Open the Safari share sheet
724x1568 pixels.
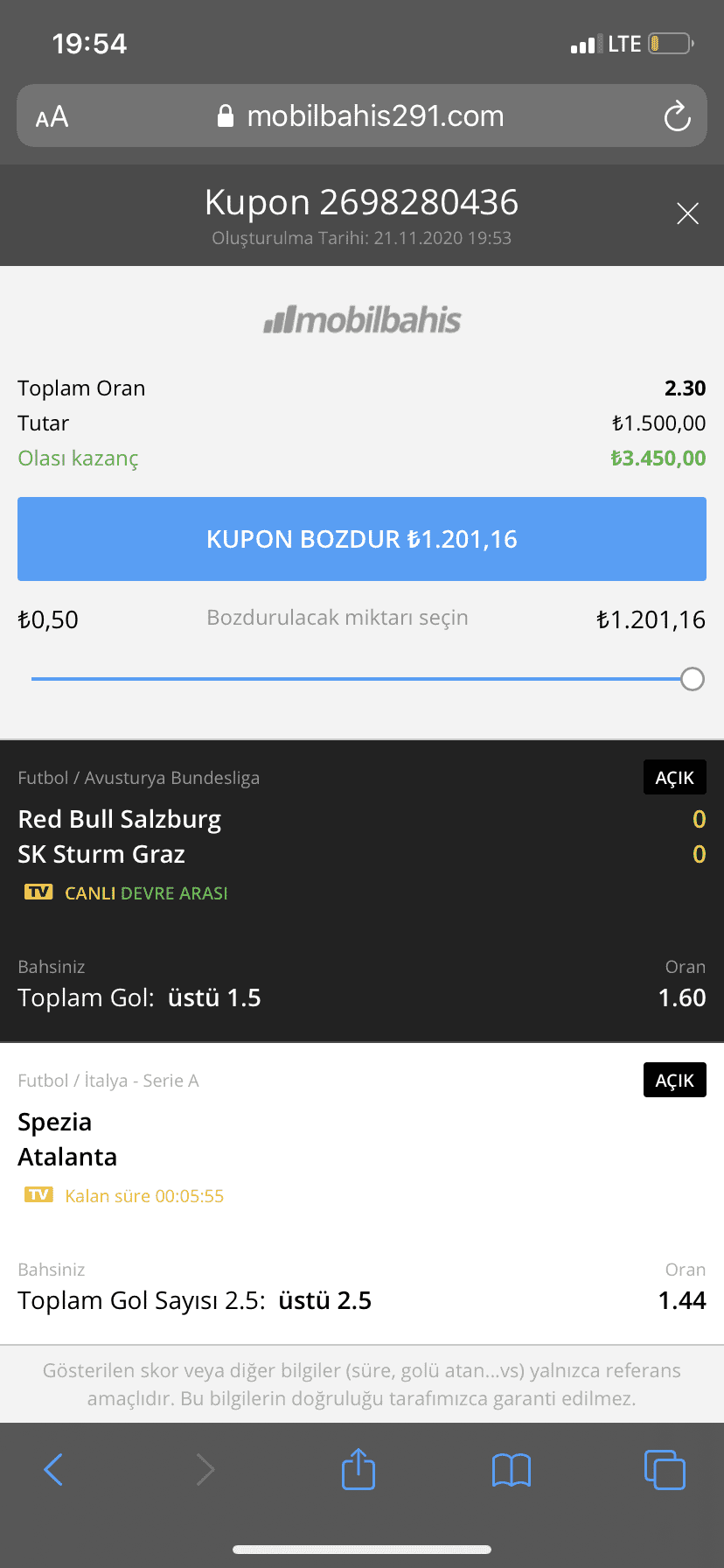pos(358,1469)
